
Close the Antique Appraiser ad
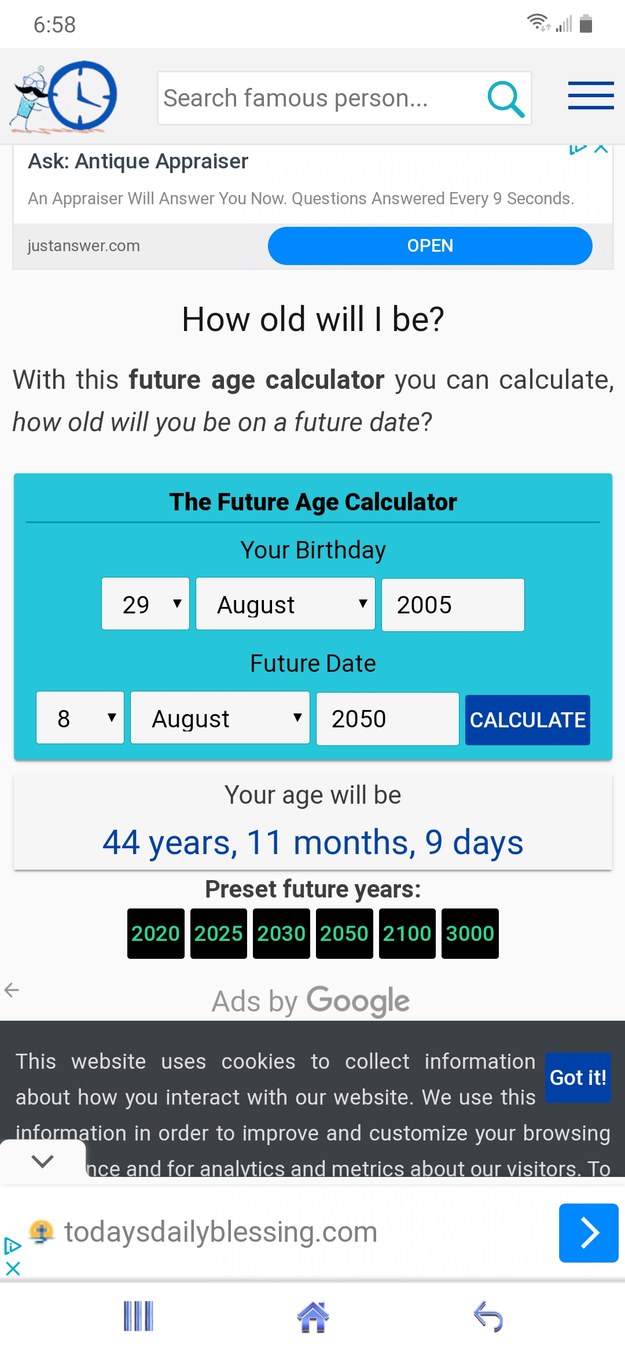(601, 149)
